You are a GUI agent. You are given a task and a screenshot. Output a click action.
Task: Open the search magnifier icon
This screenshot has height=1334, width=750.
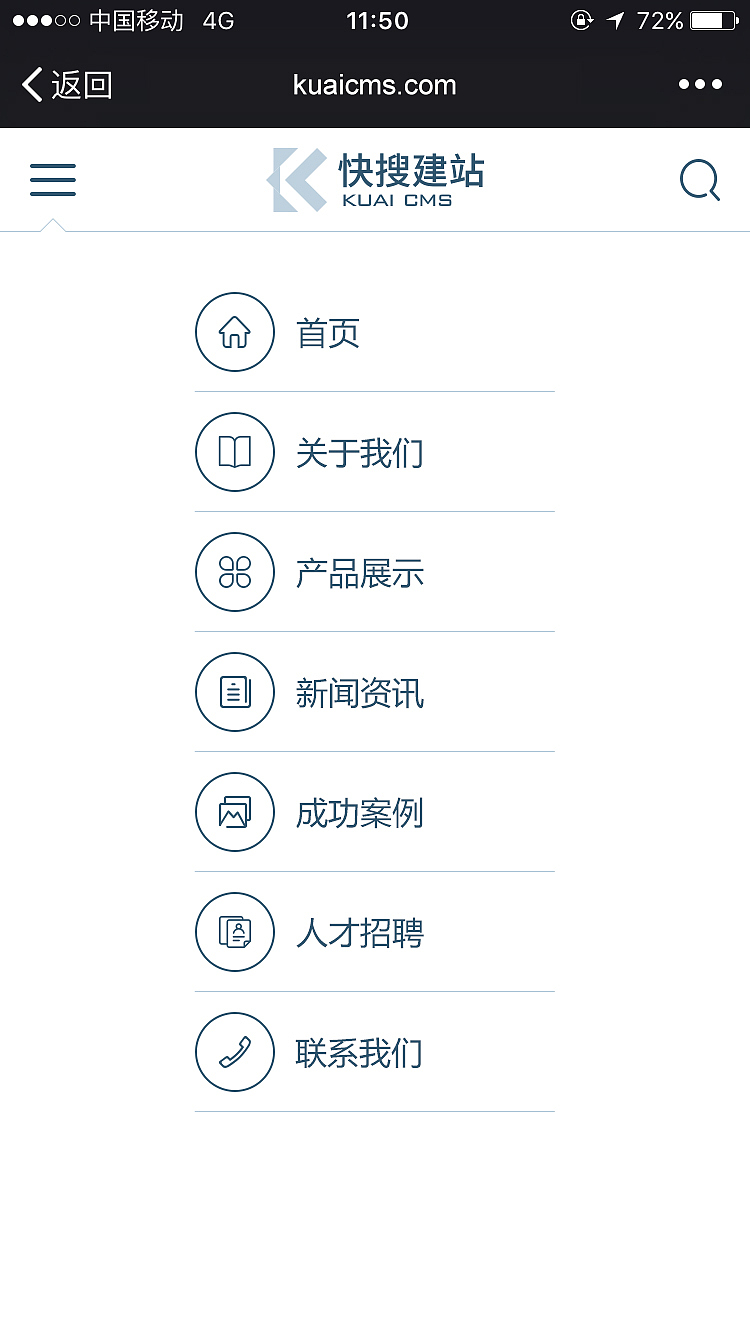click(x=699, y=180)
